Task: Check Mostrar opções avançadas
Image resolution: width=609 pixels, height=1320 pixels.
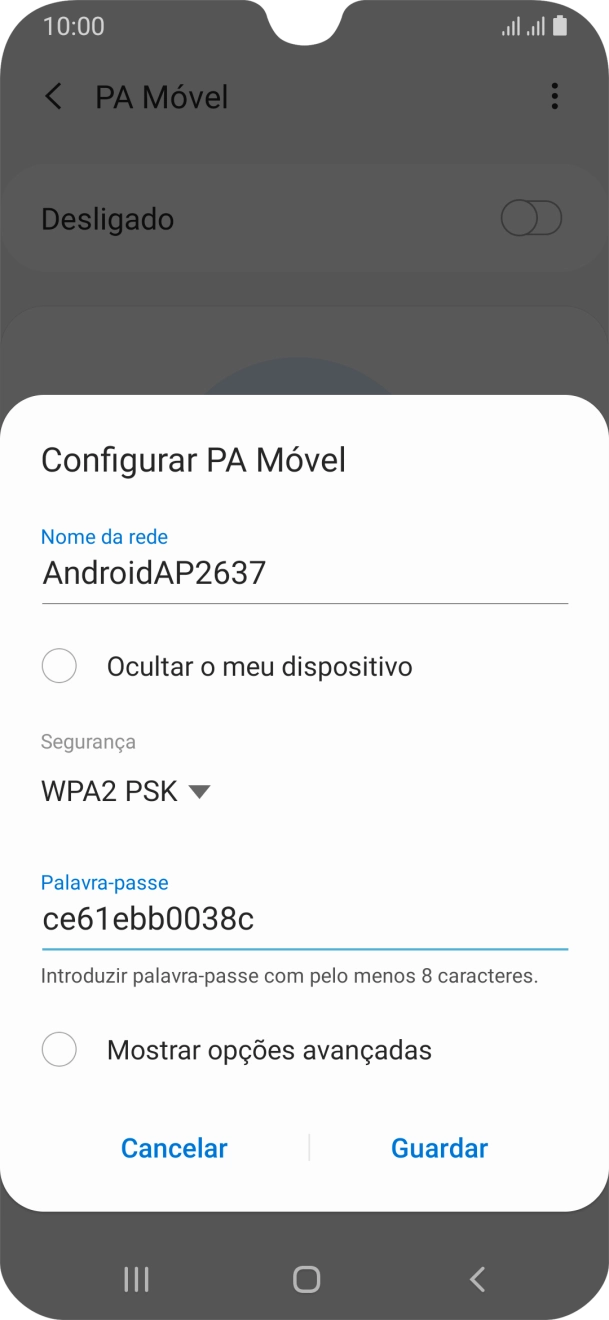Action: pyautogui.click(x=60, y=1050)
